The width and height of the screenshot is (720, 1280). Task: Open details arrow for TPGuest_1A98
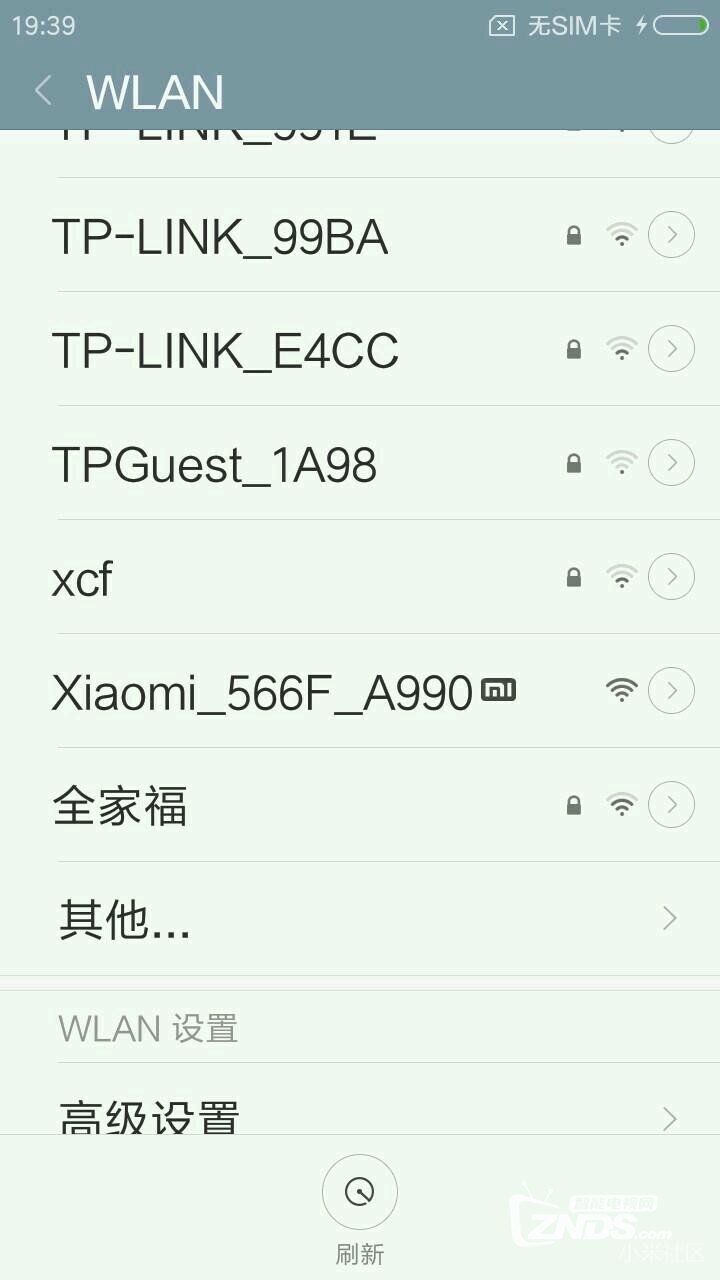pos(671,463)
